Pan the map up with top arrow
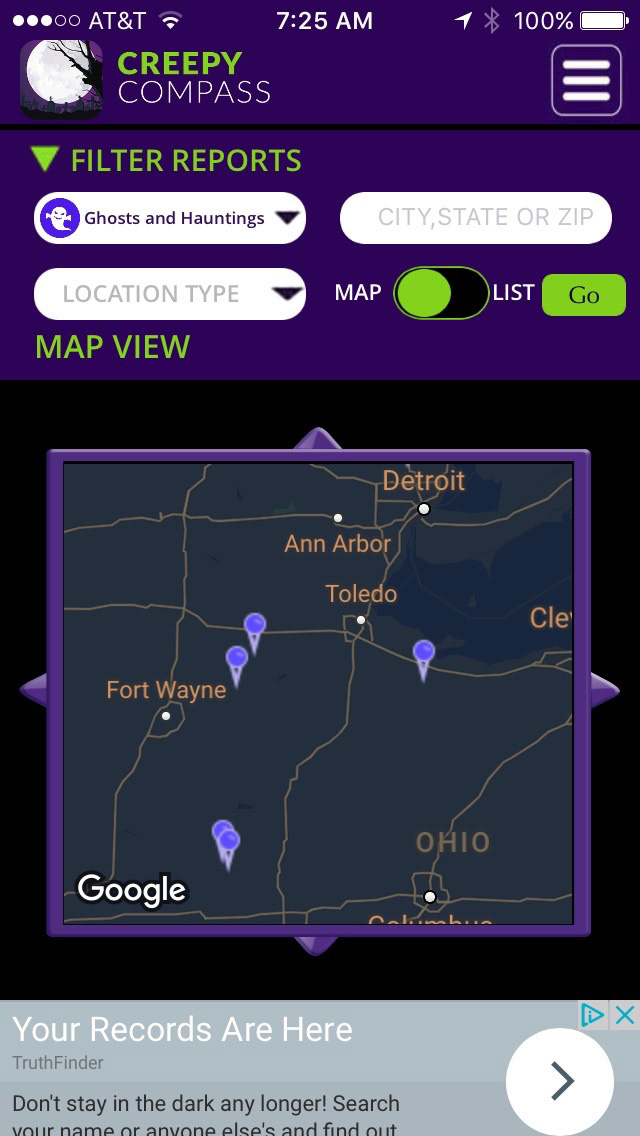The width and height of the screenshot is (640, 1136). 317,439
